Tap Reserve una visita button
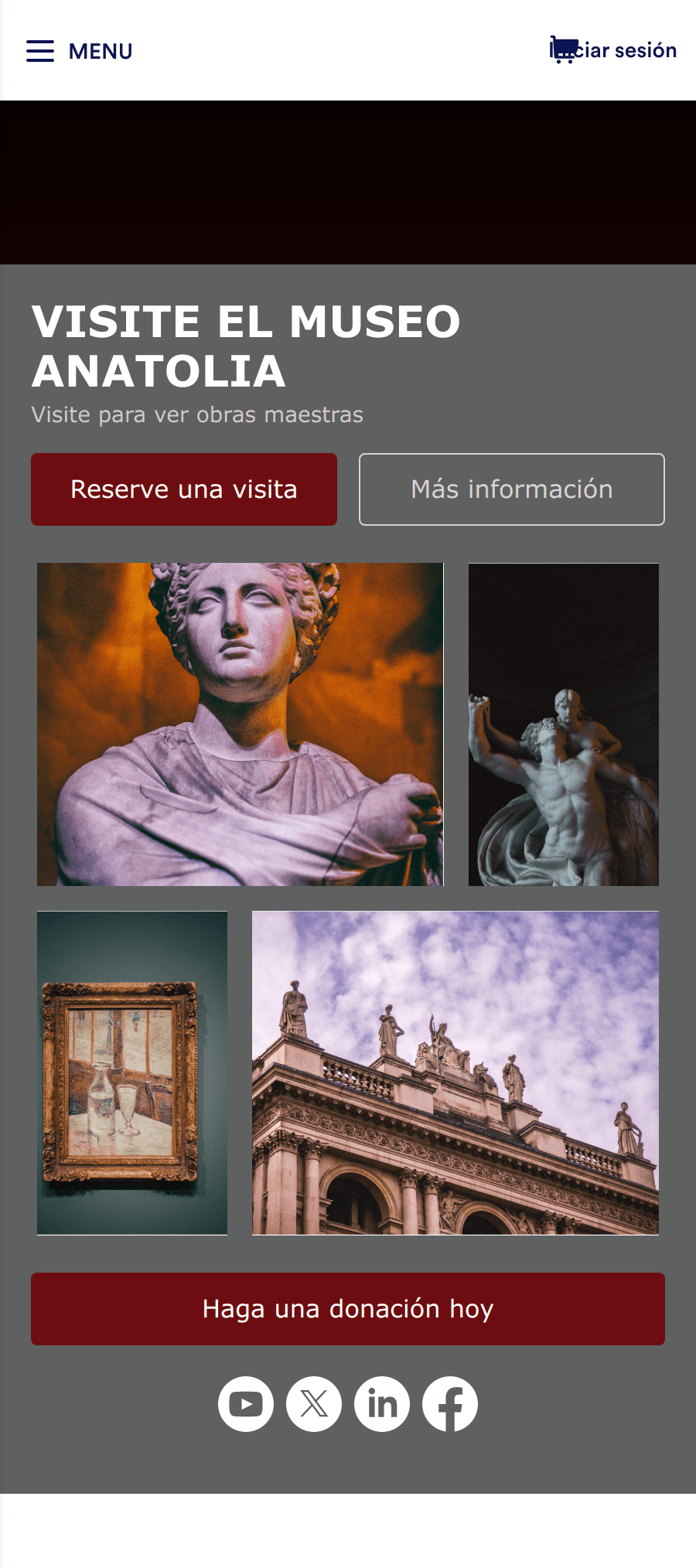This screenshot has width=696, height=1568. click(184, 489)
